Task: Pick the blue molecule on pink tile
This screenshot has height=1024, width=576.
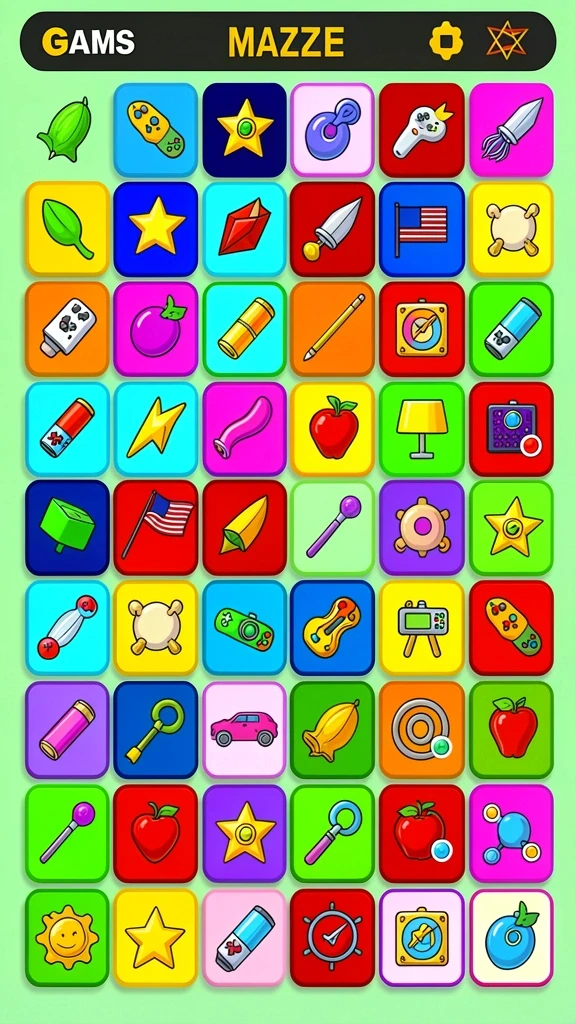Action: (511, 833)
